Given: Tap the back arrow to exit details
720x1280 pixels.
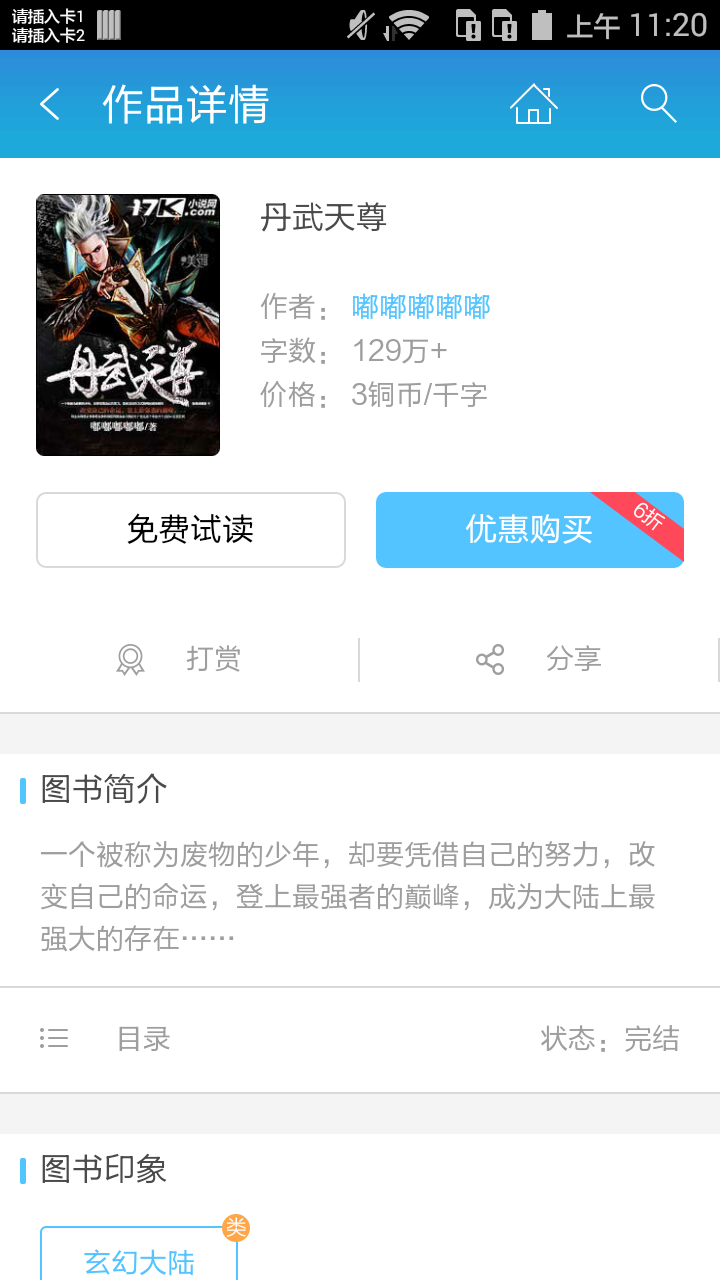Looking at the screenshot, I should (50, 103).
